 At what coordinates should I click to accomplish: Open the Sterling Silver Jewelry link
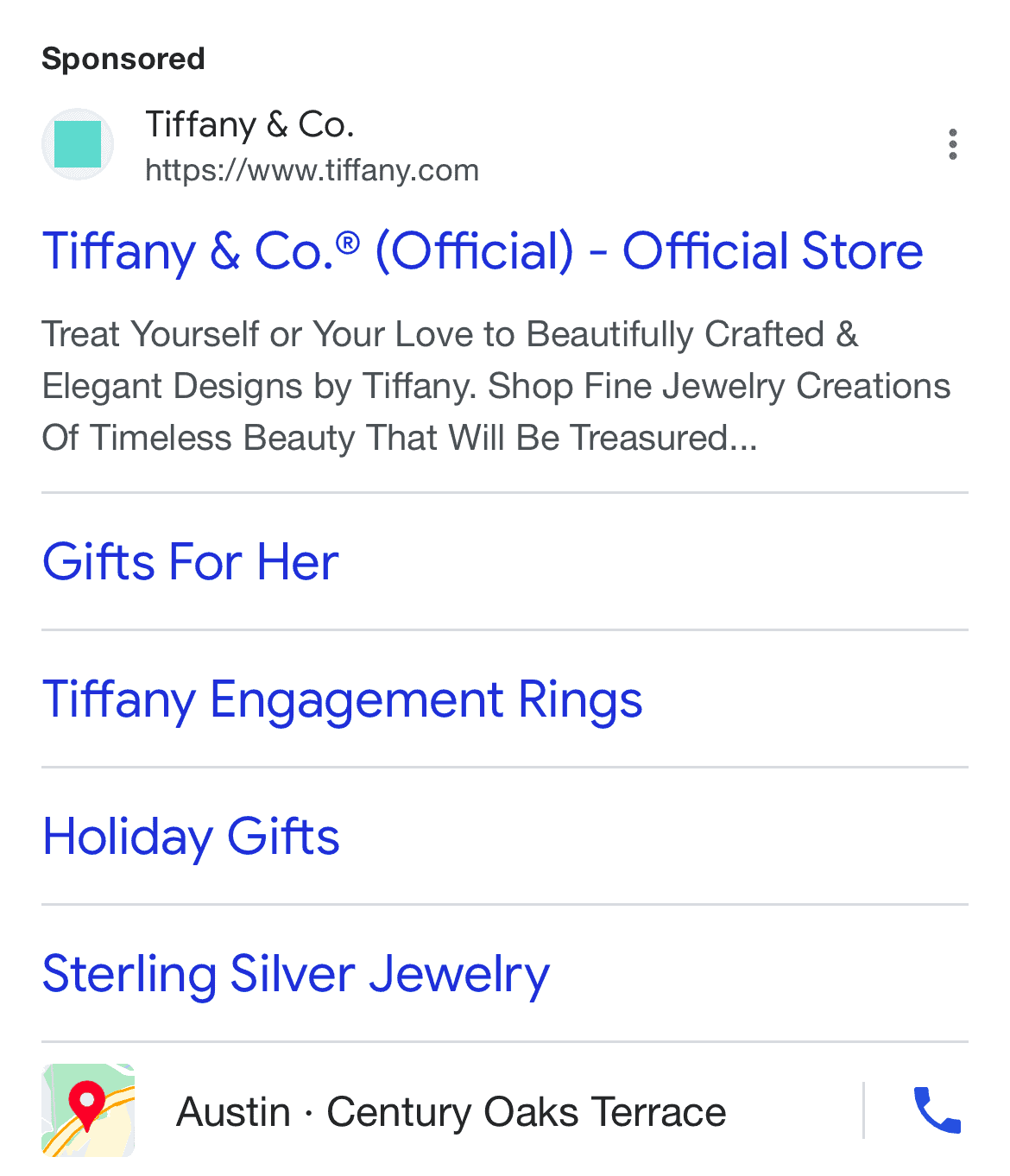295,974
